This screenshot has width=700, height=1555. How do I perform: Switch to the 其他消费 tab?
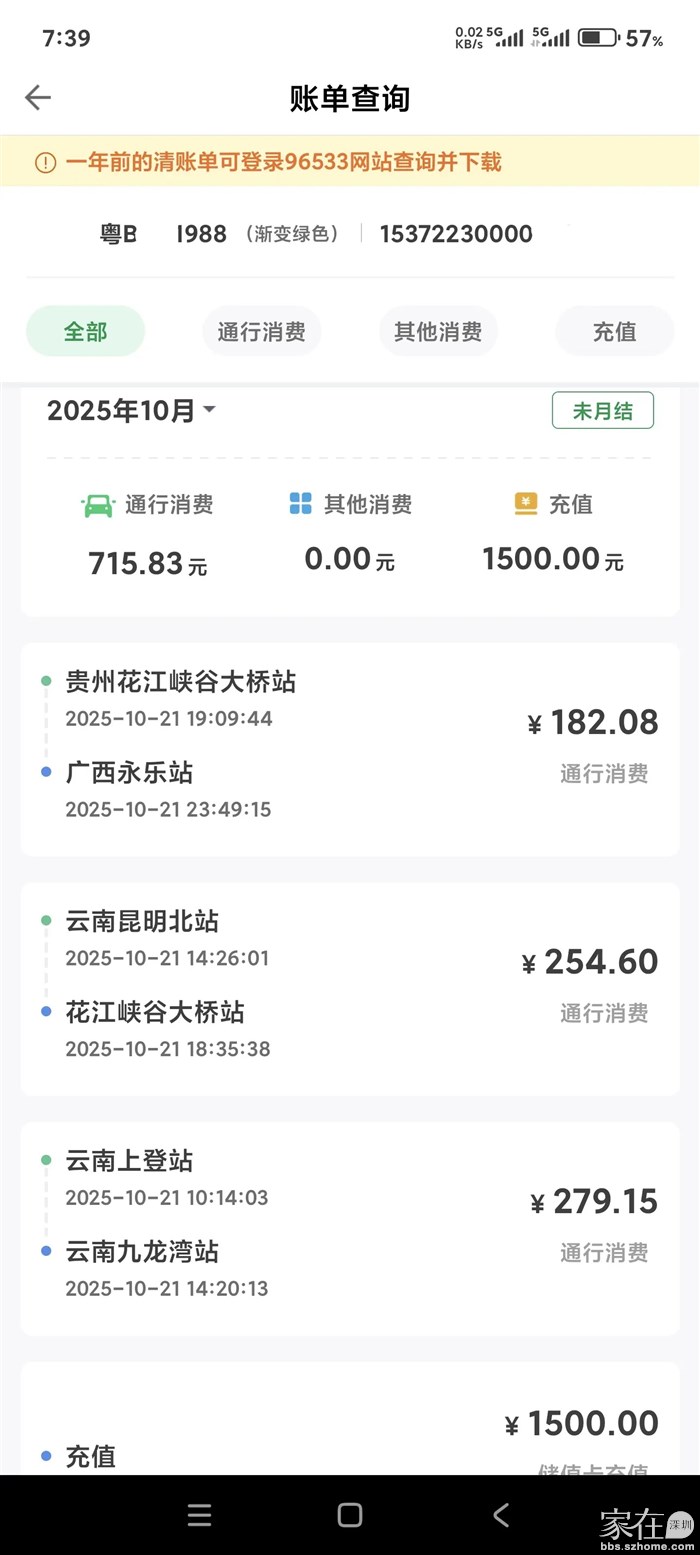[x=438, y=332]
